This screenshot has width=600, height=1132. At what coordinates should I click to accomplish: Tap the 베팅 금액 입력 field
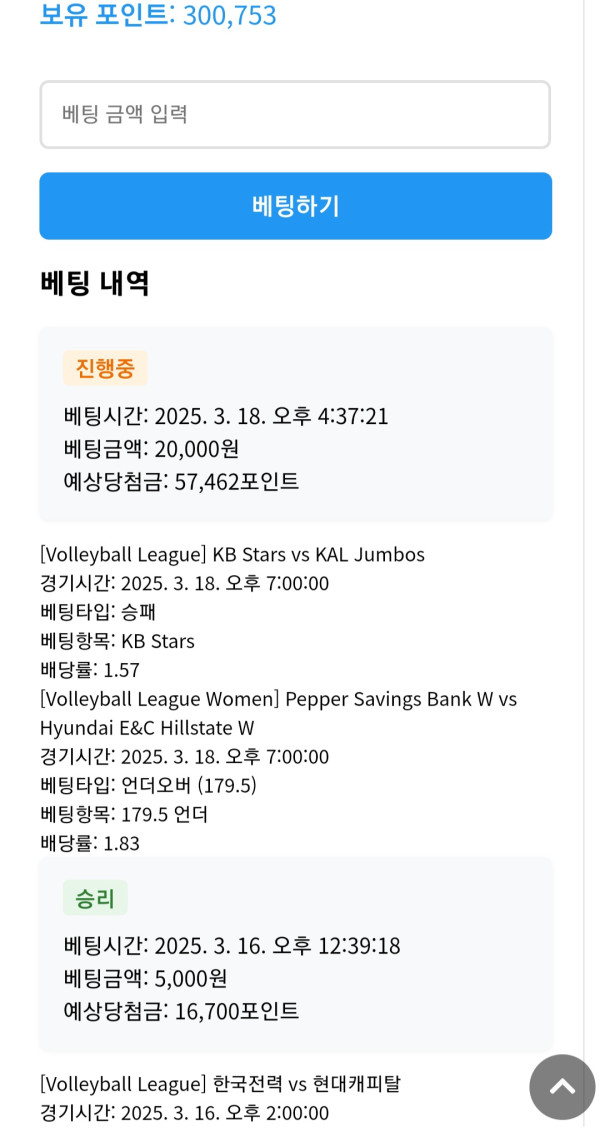[295, 114]
